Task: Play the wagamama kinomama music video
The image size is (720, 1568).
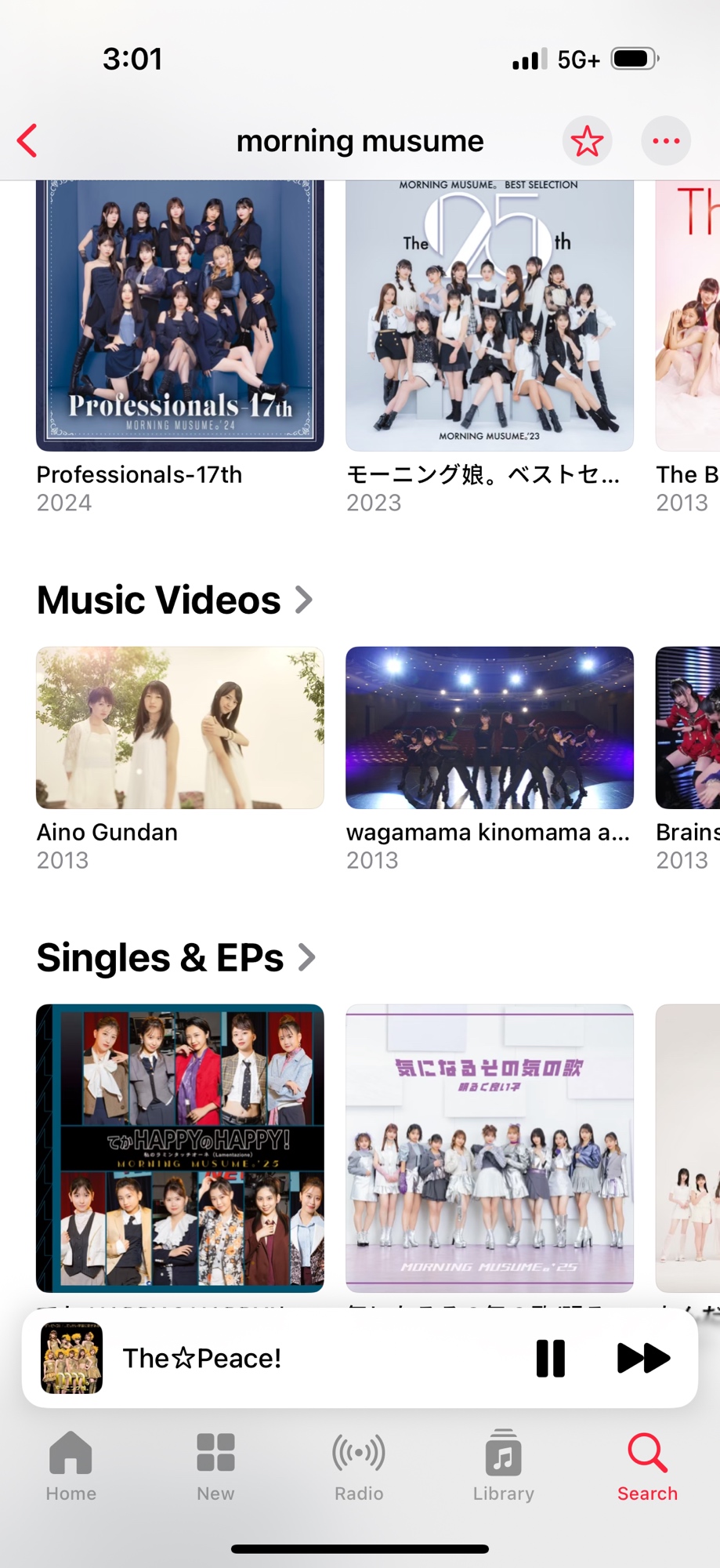Action: tap(490, 728)
